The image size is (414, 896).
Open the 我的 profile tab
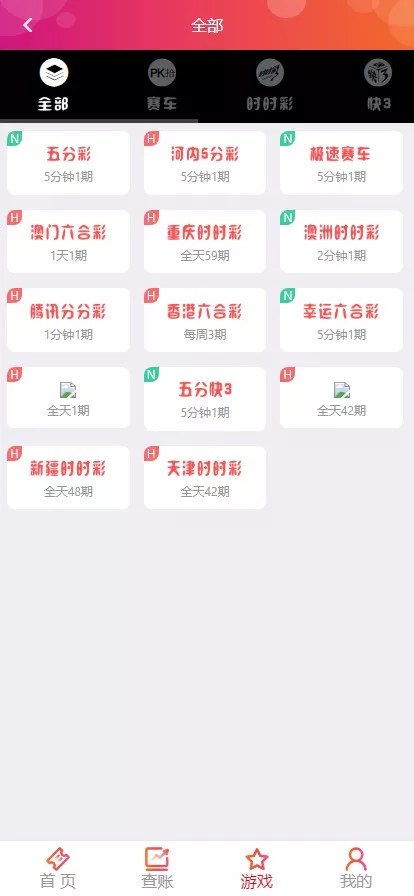[x=356, y=869]
